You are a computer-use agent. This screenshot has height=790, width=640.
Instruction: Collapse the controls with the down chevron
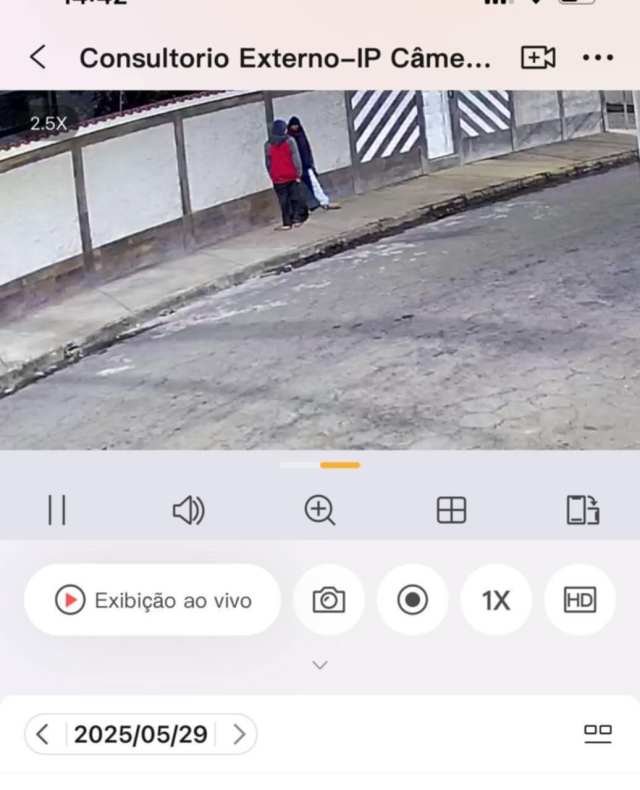320,665
